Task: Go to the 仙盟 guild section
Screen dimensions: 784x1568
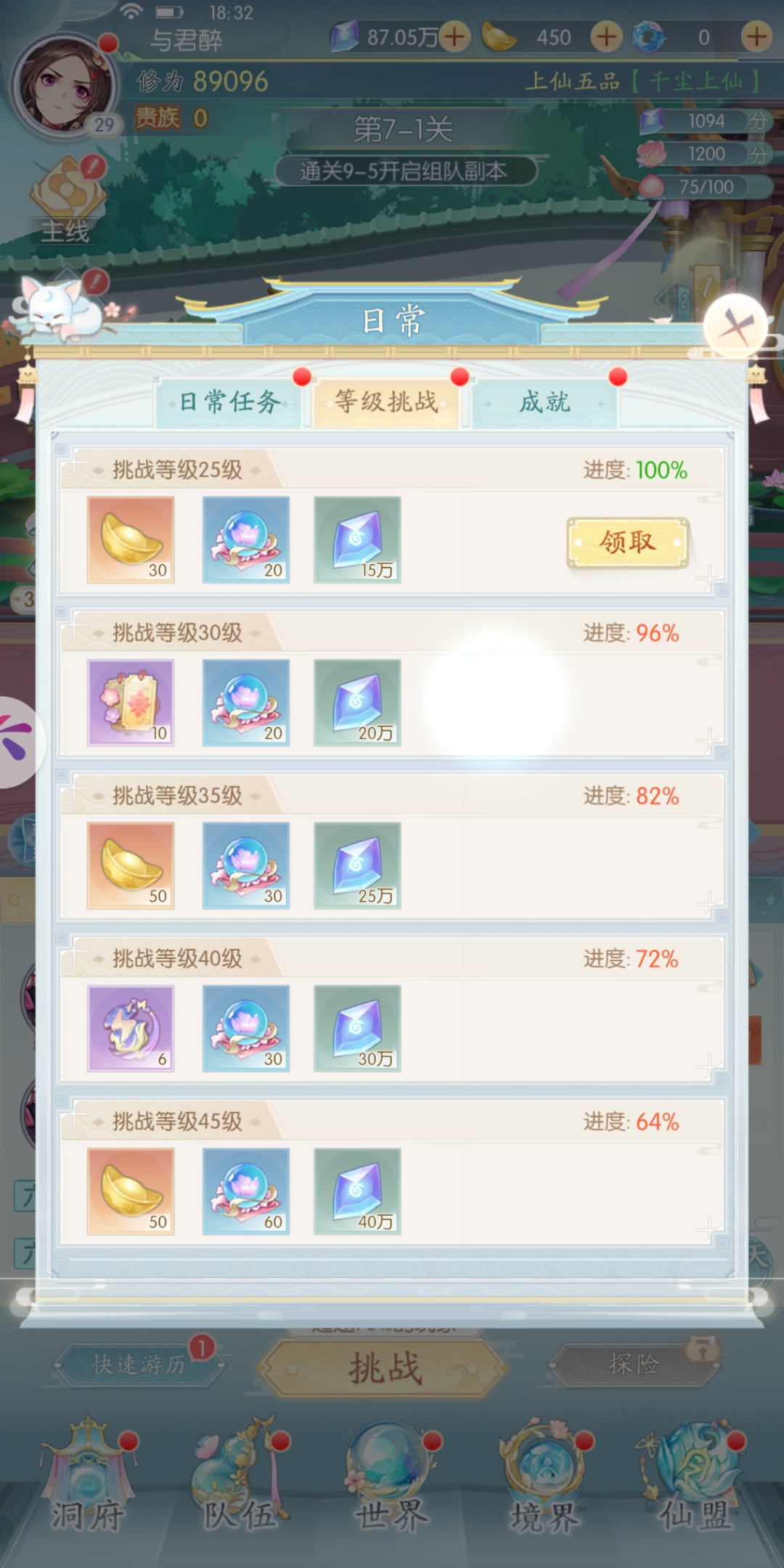Action: pos(695,1477)
